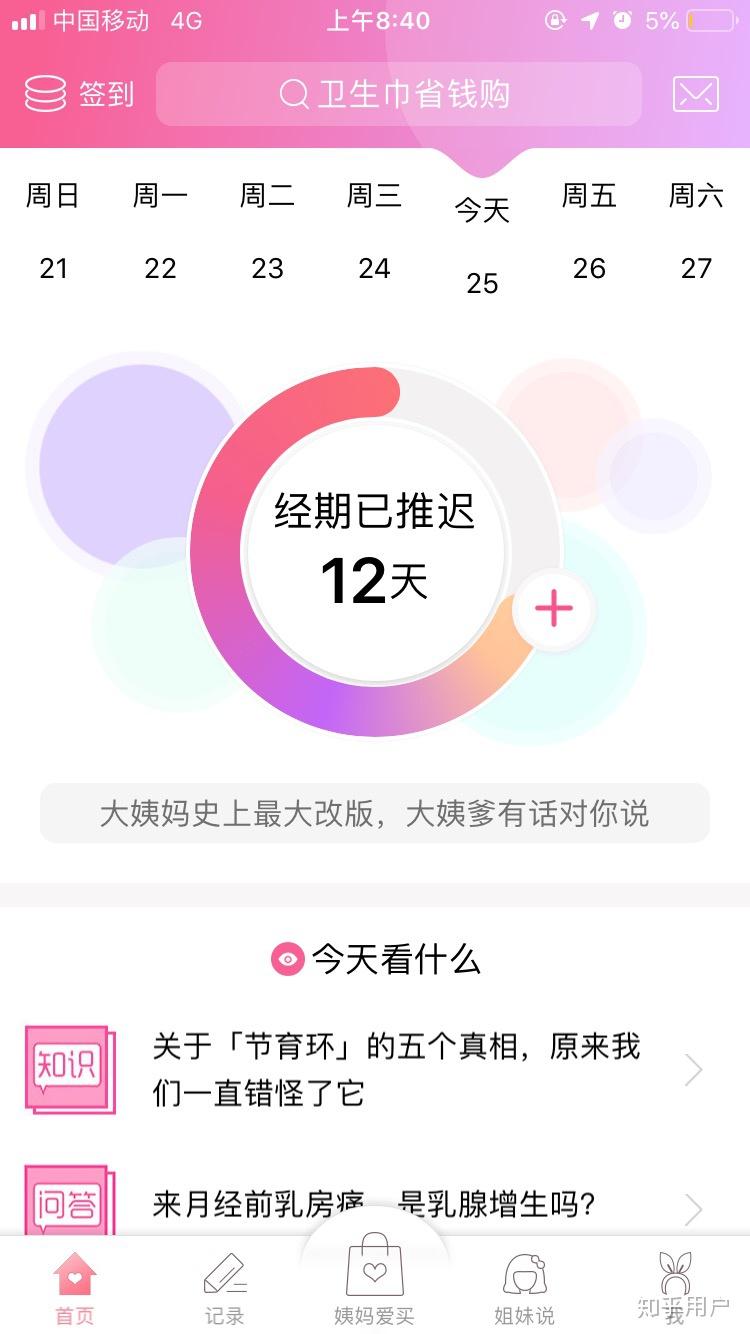Open the messages envelope icon

coord(695,95)
